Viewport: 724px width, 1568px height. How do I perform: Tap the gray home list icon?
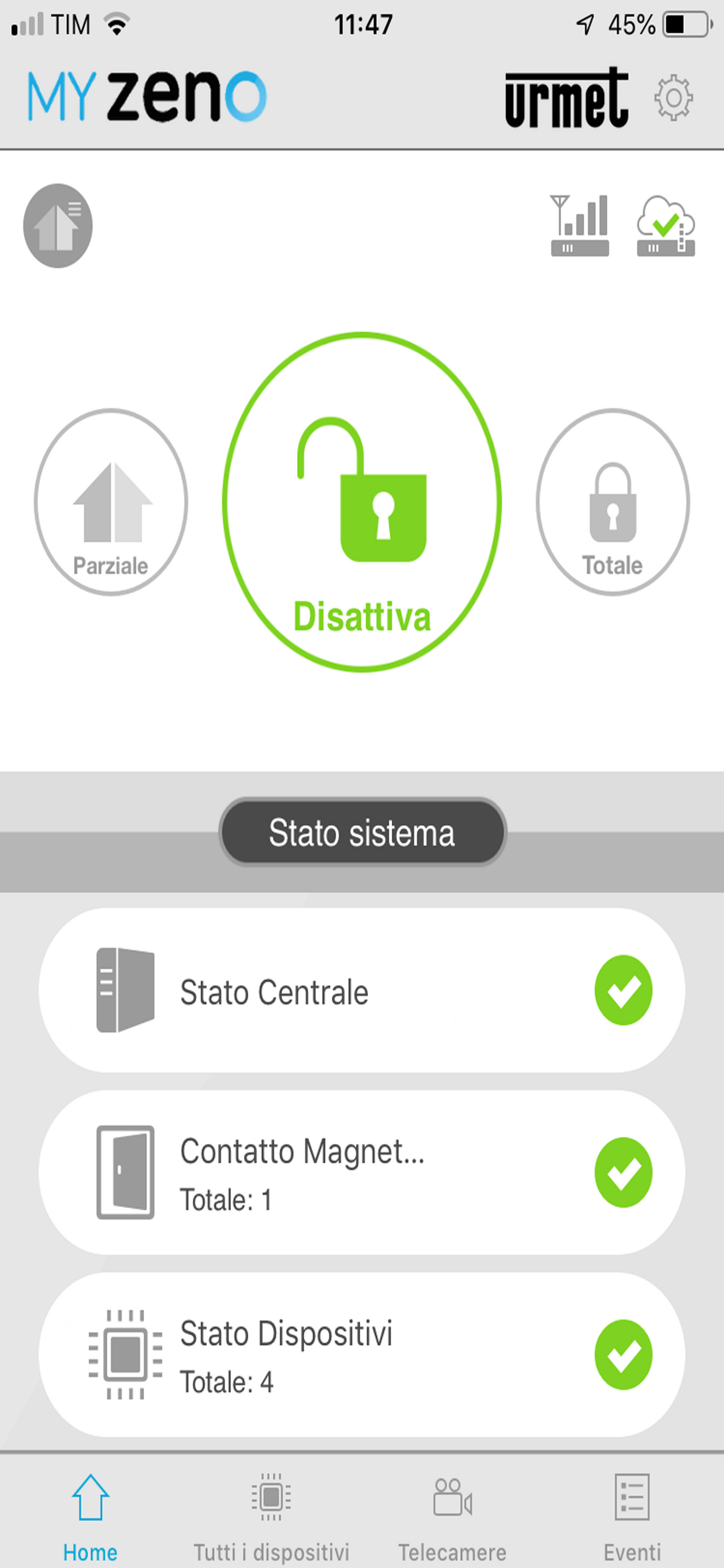point(58,226)
